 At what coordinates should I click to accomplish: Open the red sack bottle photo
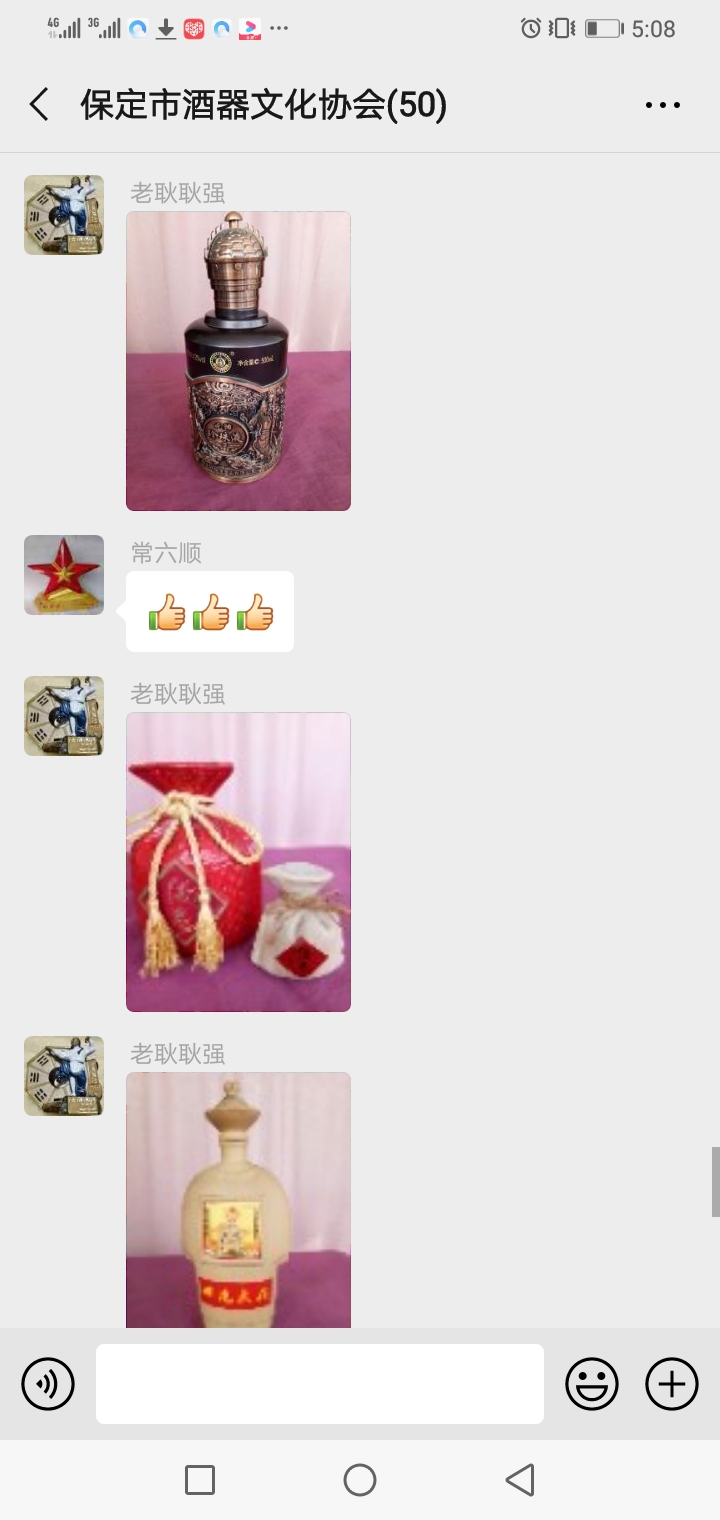click(x=238, y=861)
